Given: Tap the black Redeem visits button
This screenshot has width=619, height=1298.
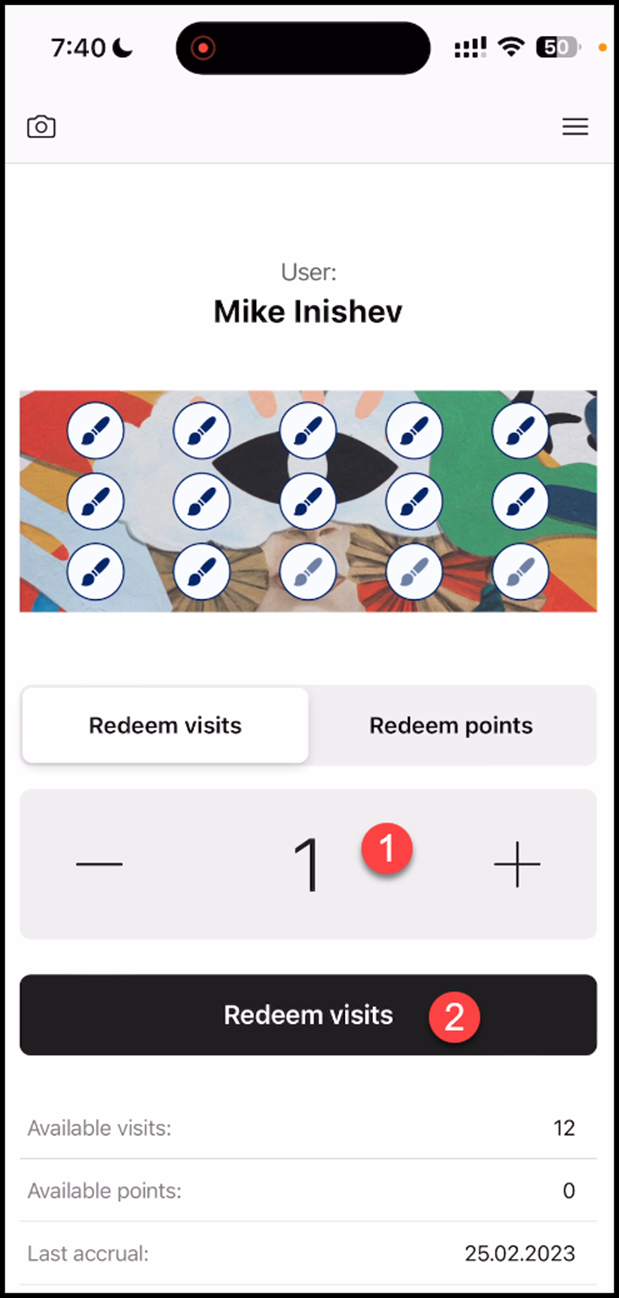Looking at the screenshot, I should point(308,1015).
